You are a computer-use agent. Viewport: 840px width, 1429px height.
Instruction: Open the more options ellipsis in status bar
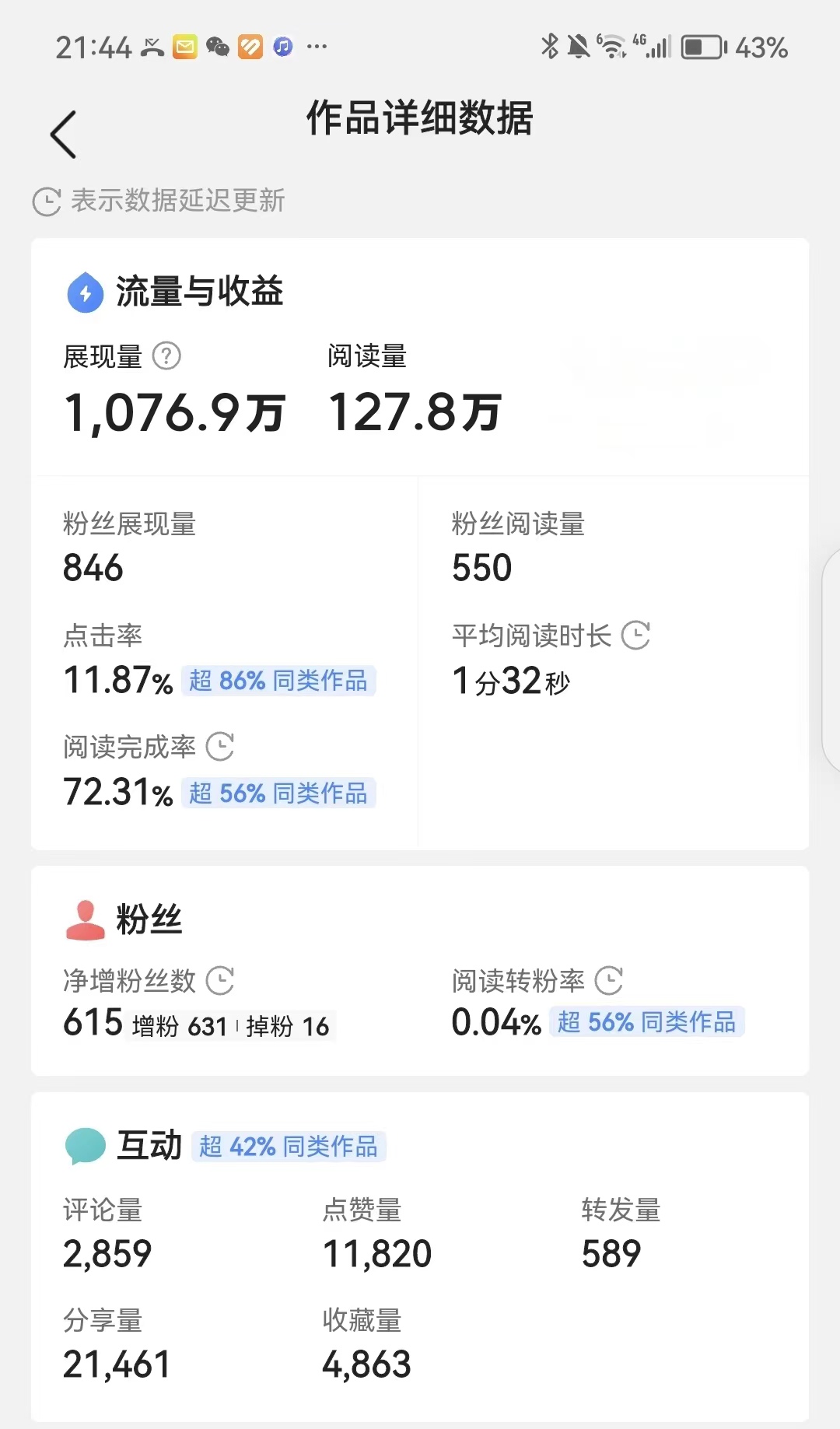pos(318,47)
